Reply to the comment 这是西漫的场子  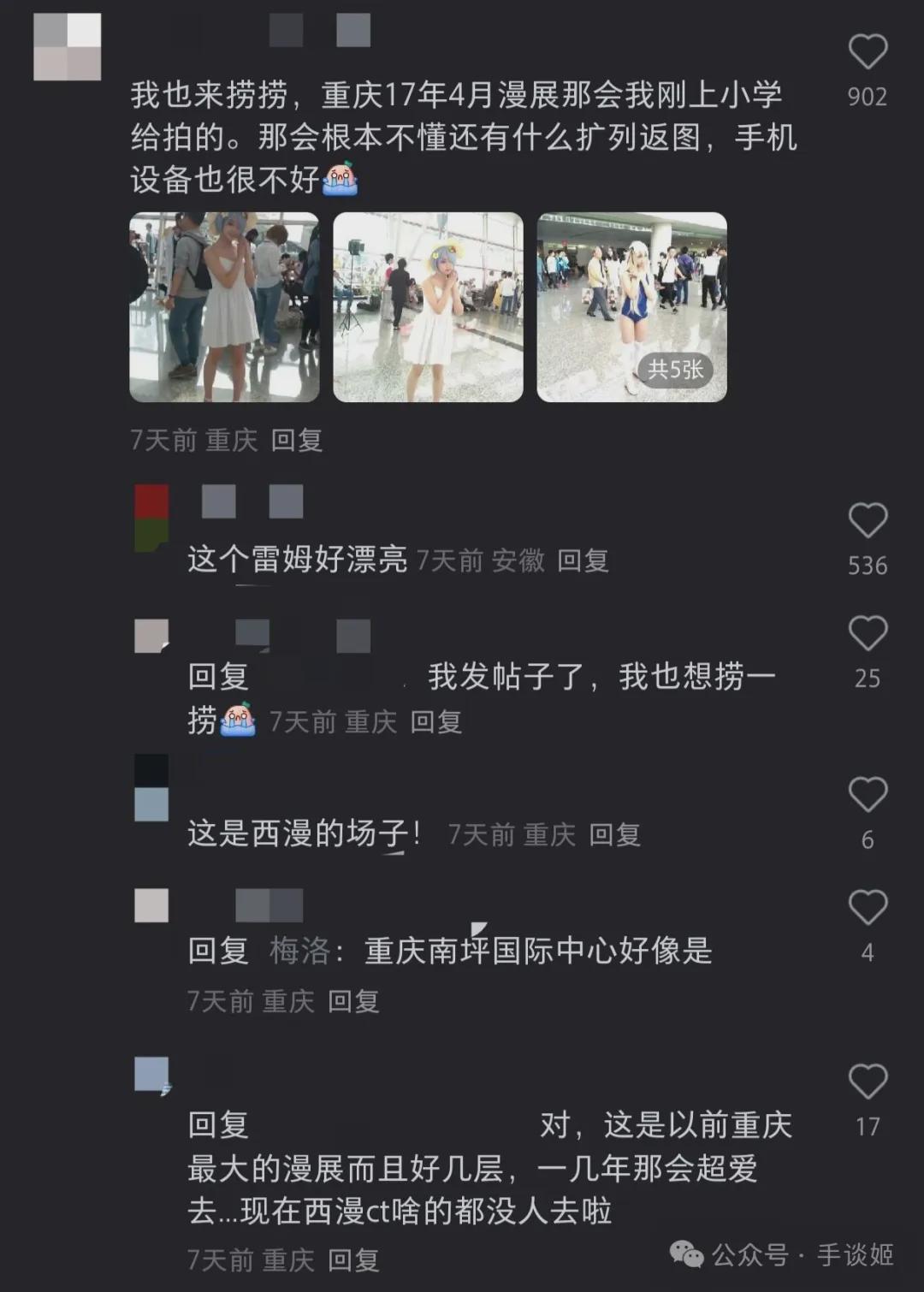point(614,834)
